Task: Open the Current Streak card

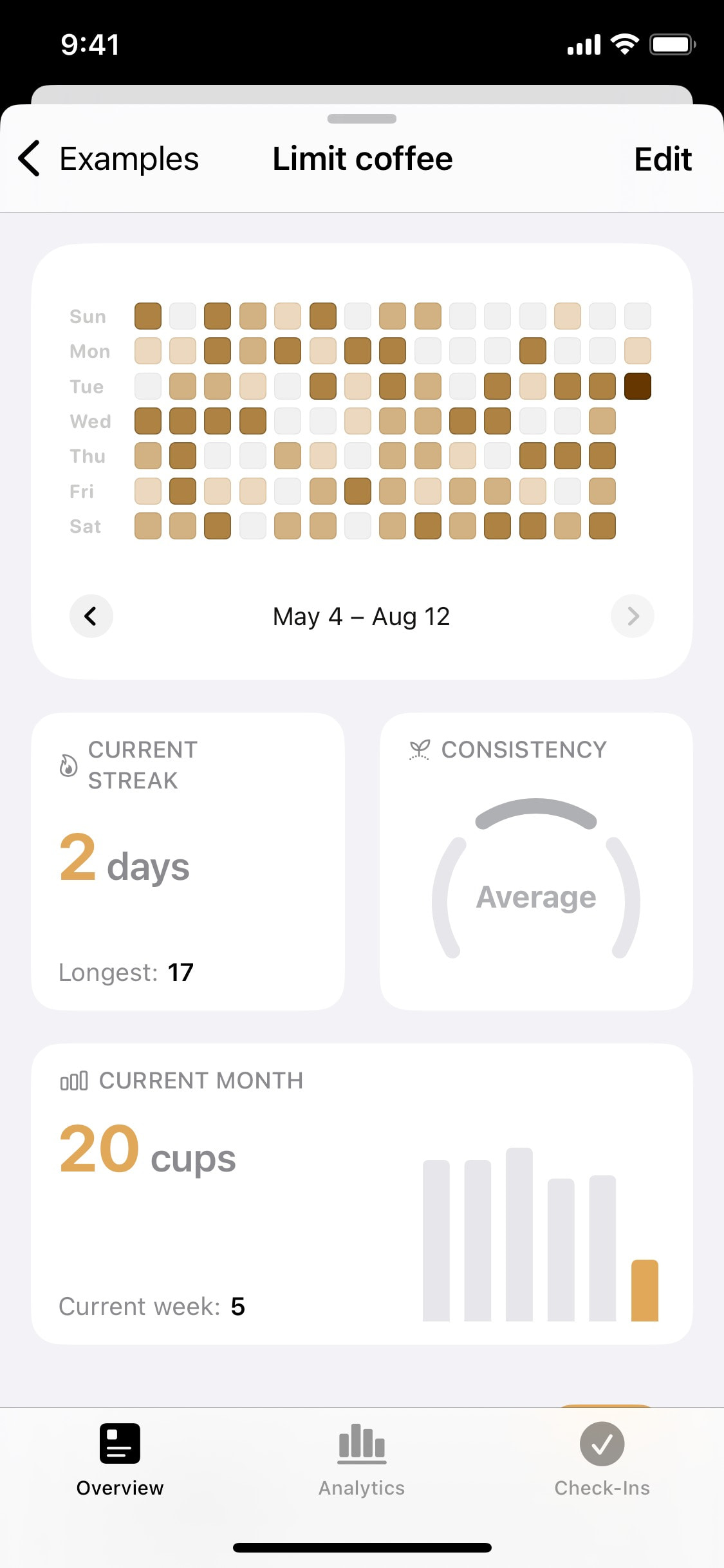Action: (188, 861)
